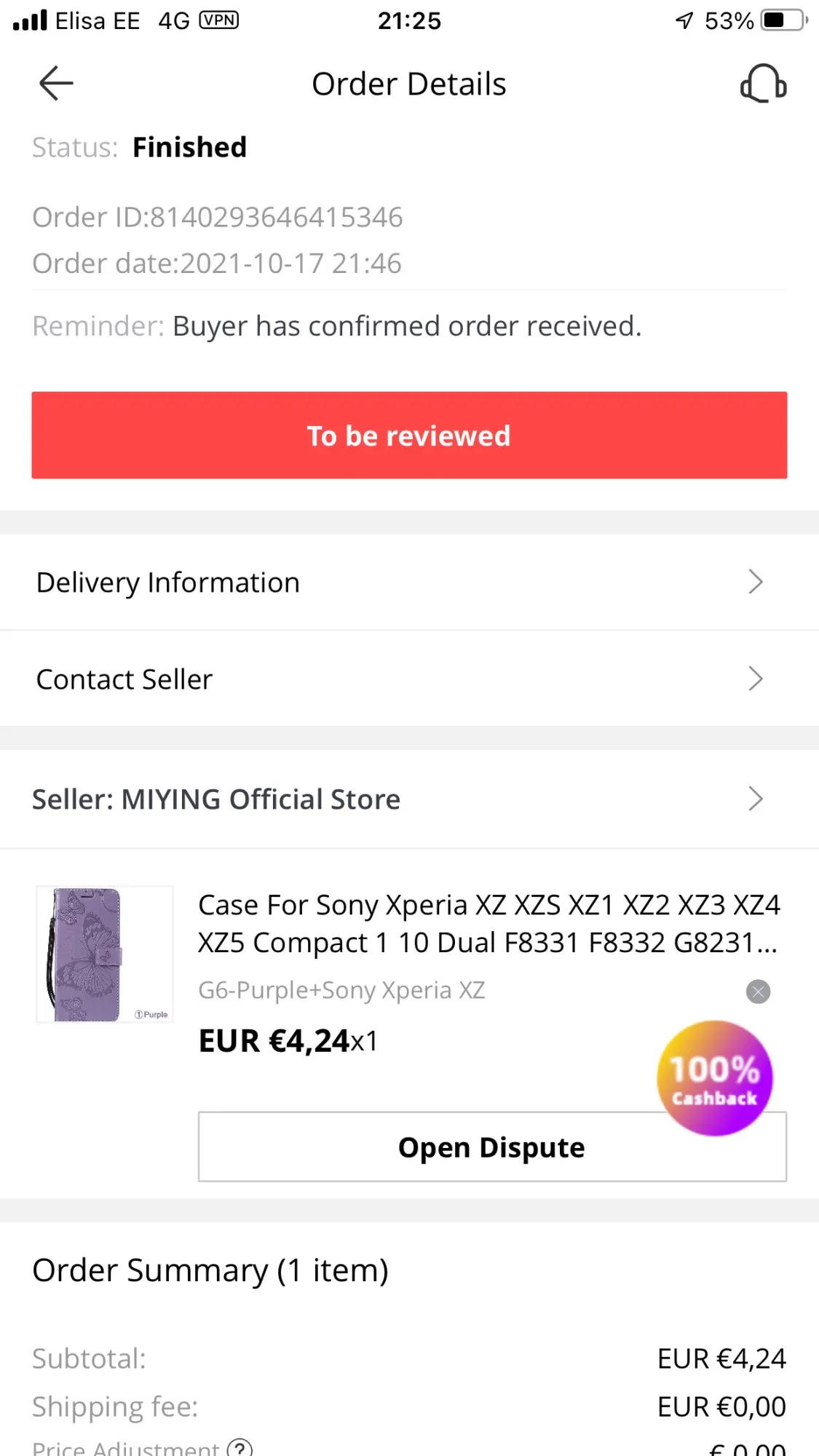Go back from Order Details
Viewport: 819px width, 1456px height.
click(56, 83)
